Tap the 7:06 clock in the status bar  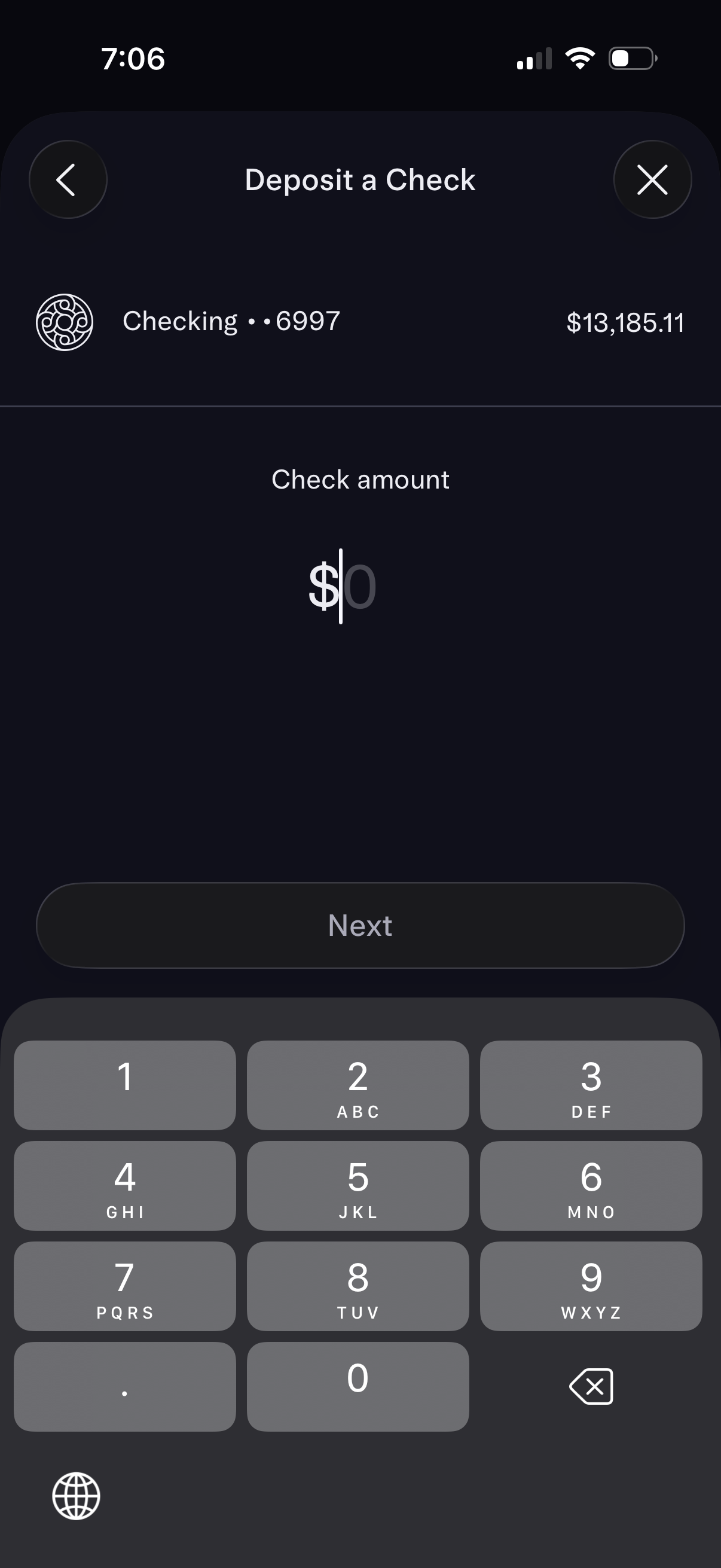(x=133, y=58)
